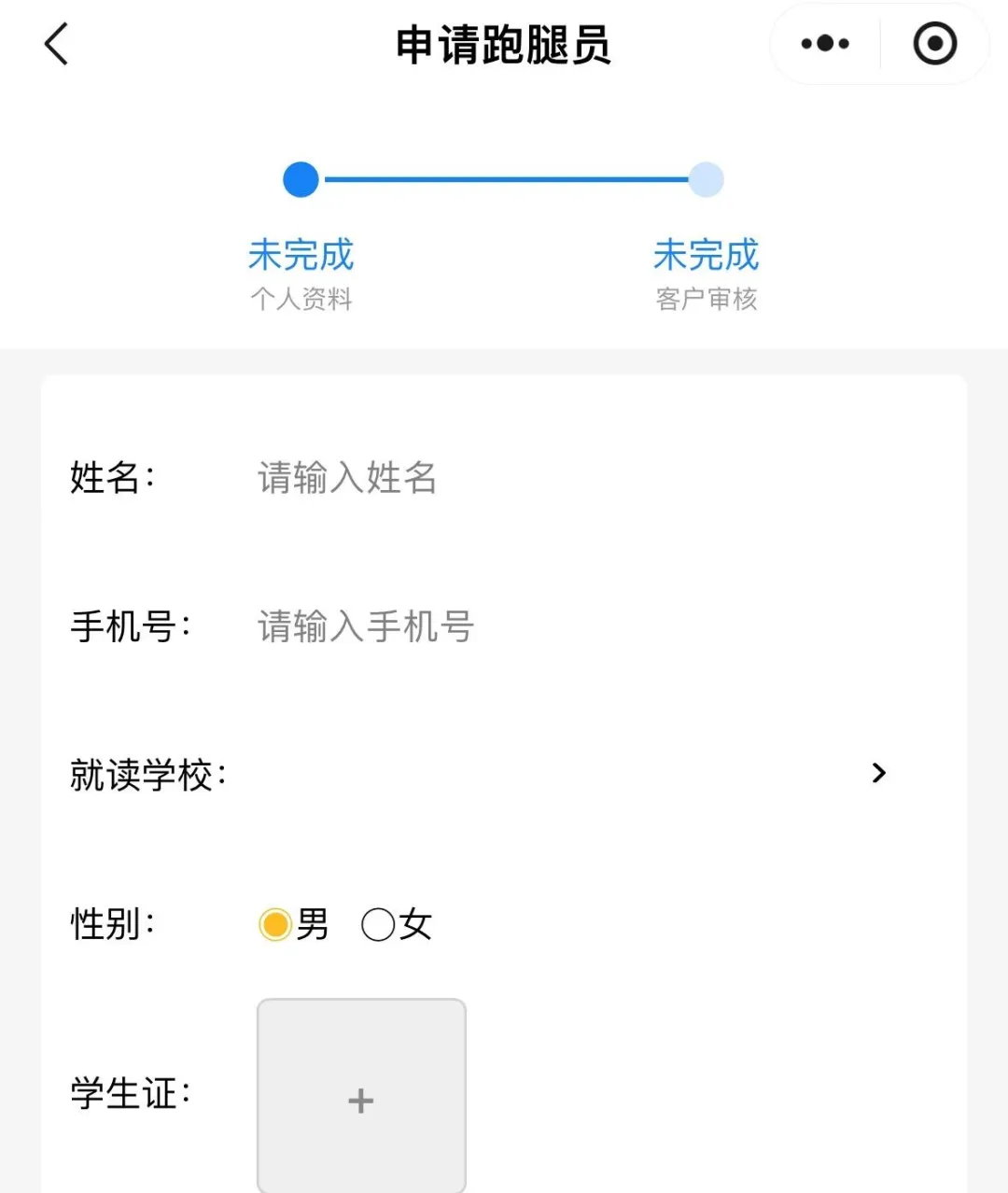Open the 就读学校 picker row
Image resolution: width=1008 pixels, height=1193 pixels.
[504, 773]
